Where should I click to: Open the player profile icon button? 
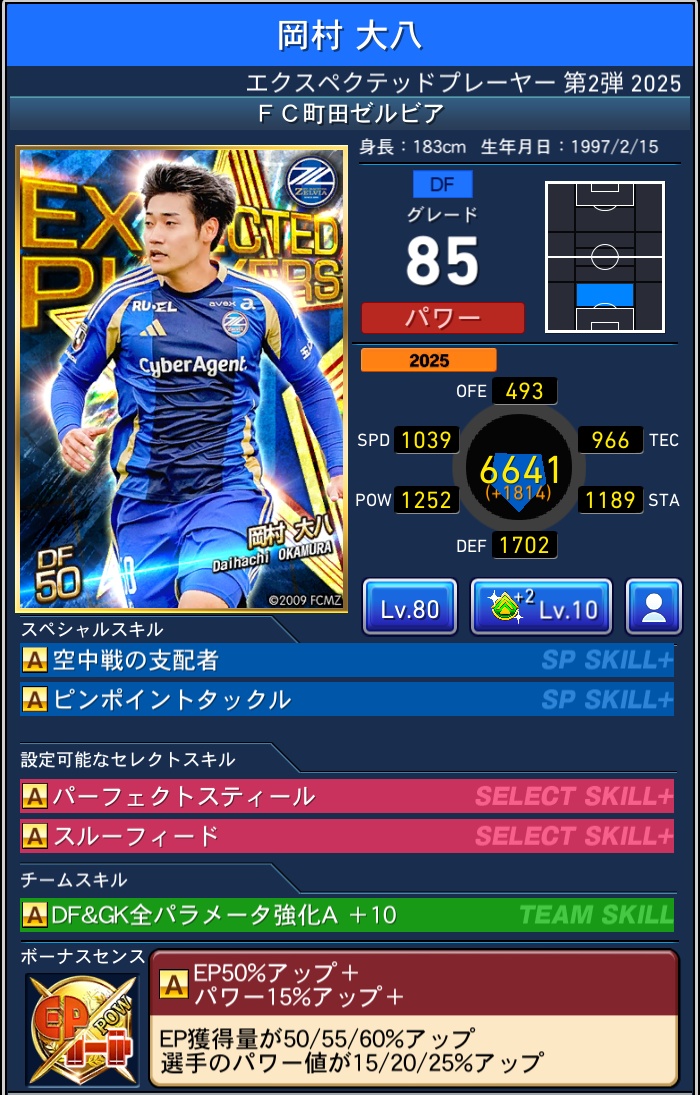(653, 607)
